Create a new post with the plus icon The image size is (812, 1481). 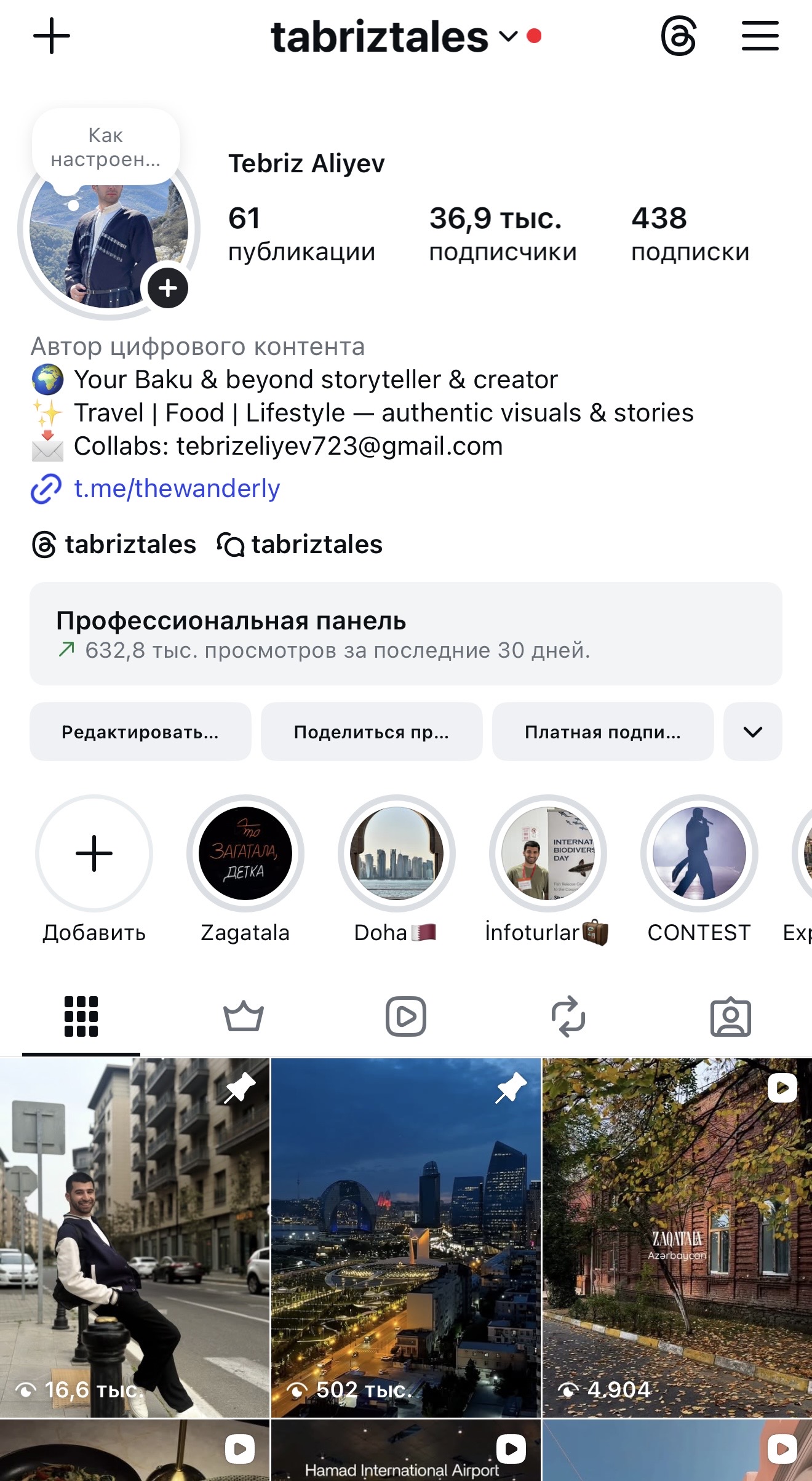52,36
